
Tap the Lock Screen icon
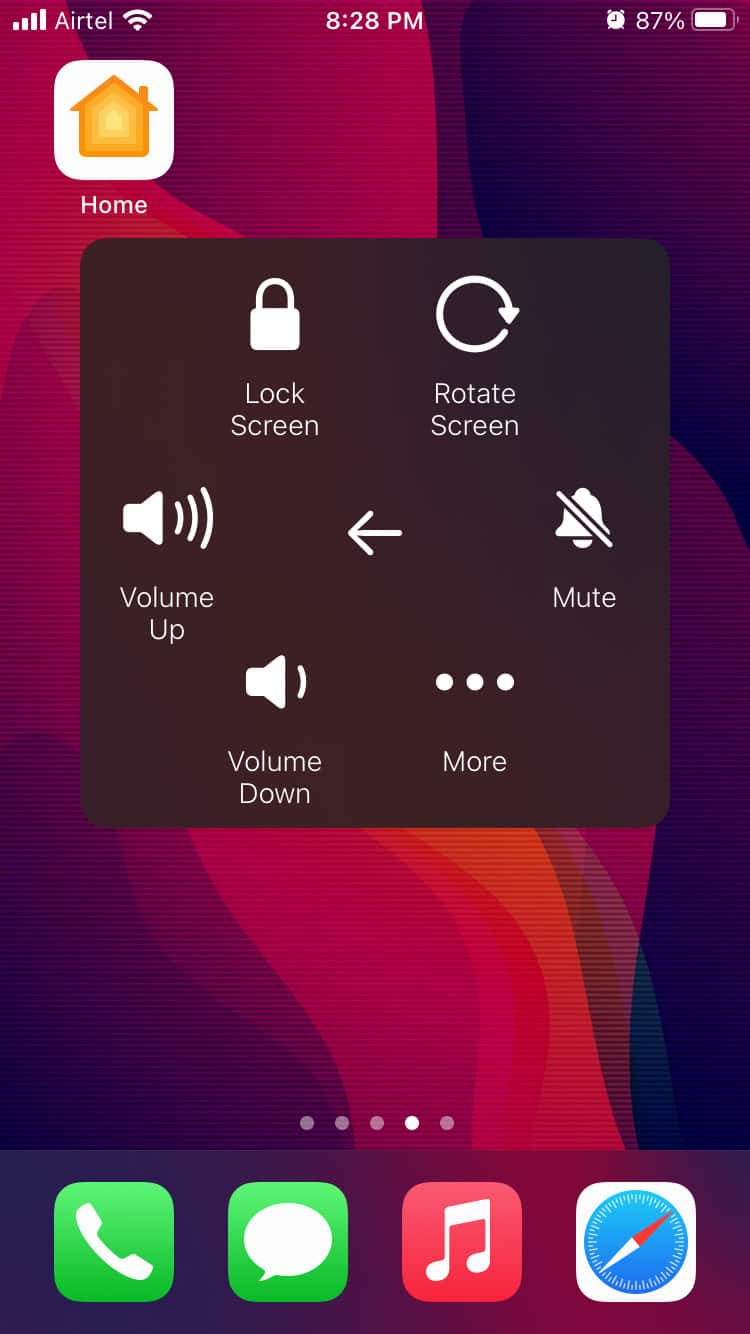[275, 312]
